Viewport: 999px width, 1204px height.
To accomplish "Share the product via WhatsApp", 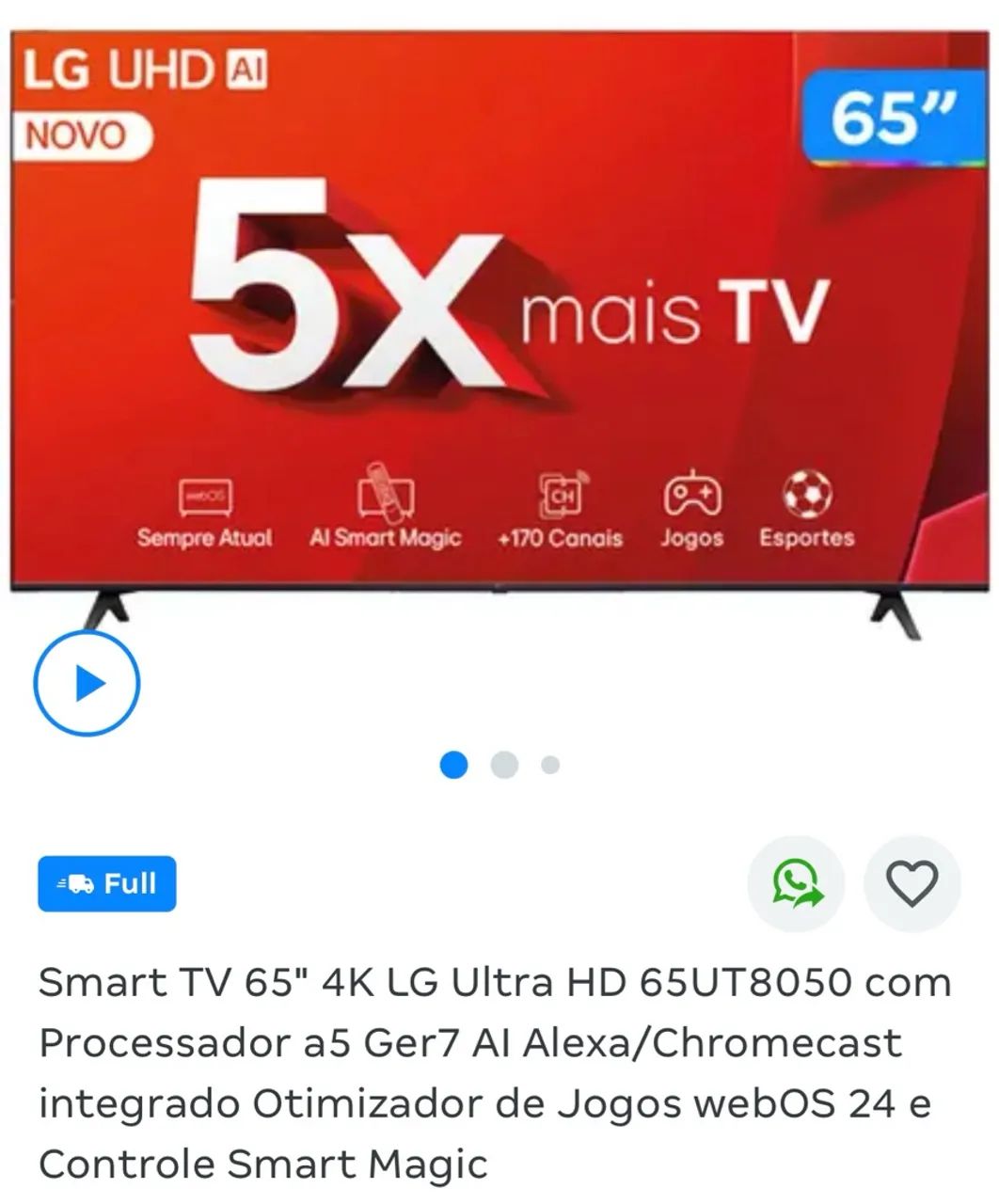I will pos(796,884).
